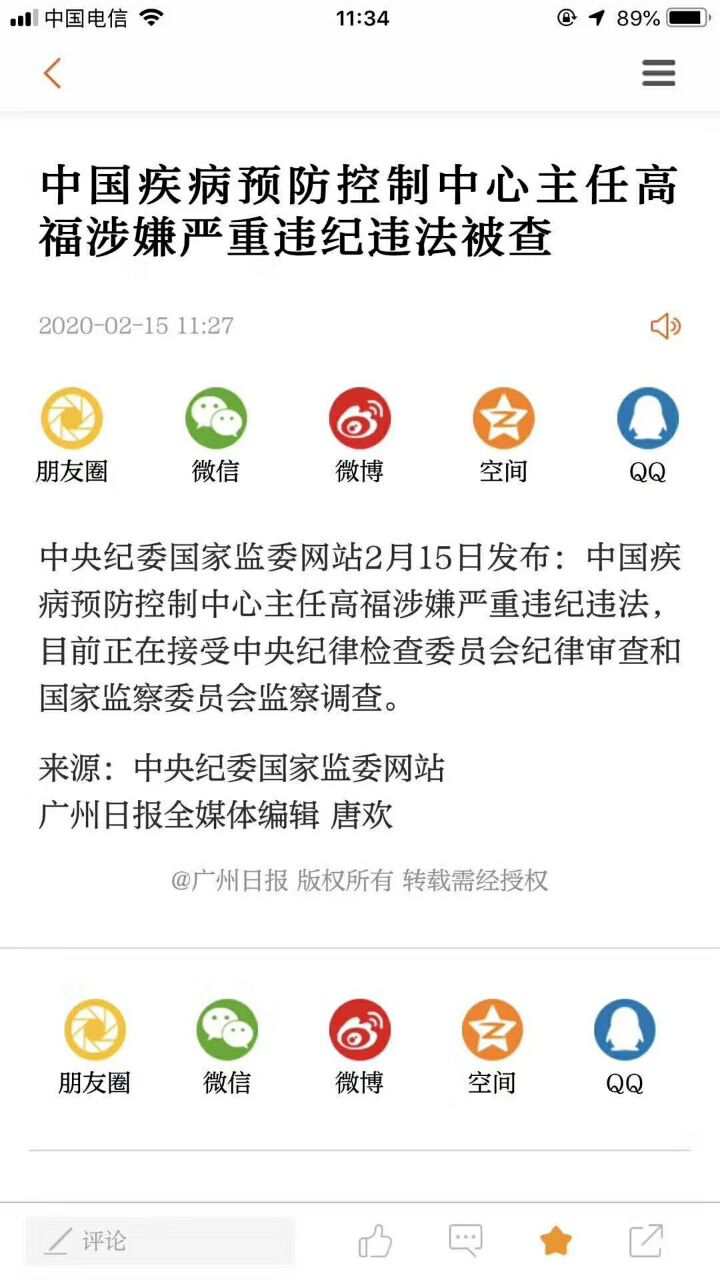
Task: Share to 微博 below the article date
Action: click(359, 419)
